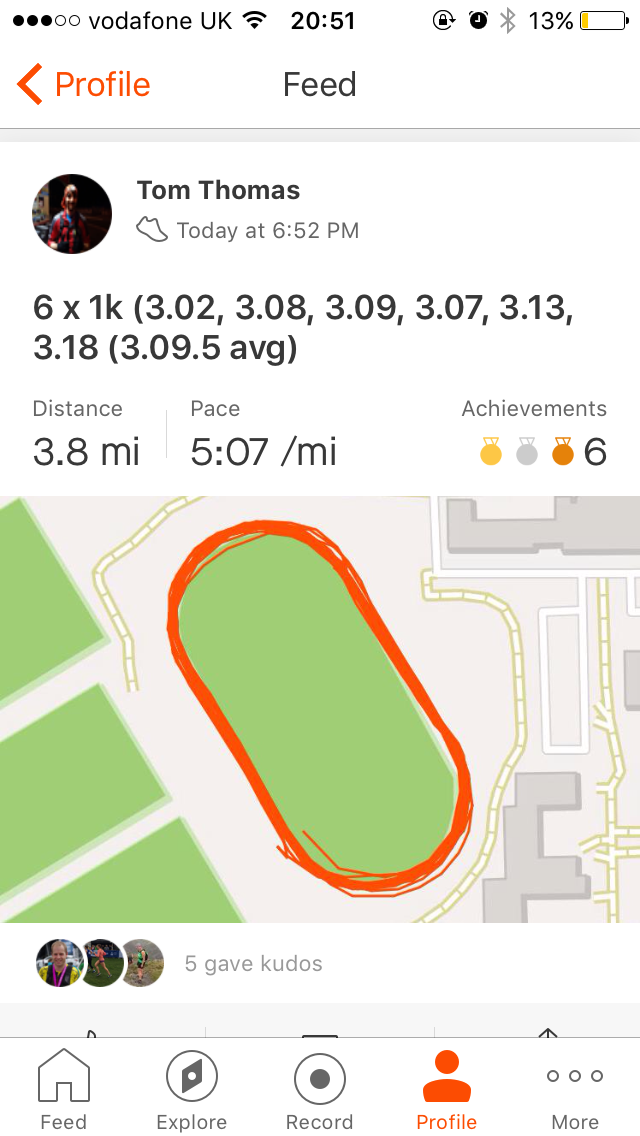Open the 6 x 1k activity title
640x1136 pixels.
point(303,327)
